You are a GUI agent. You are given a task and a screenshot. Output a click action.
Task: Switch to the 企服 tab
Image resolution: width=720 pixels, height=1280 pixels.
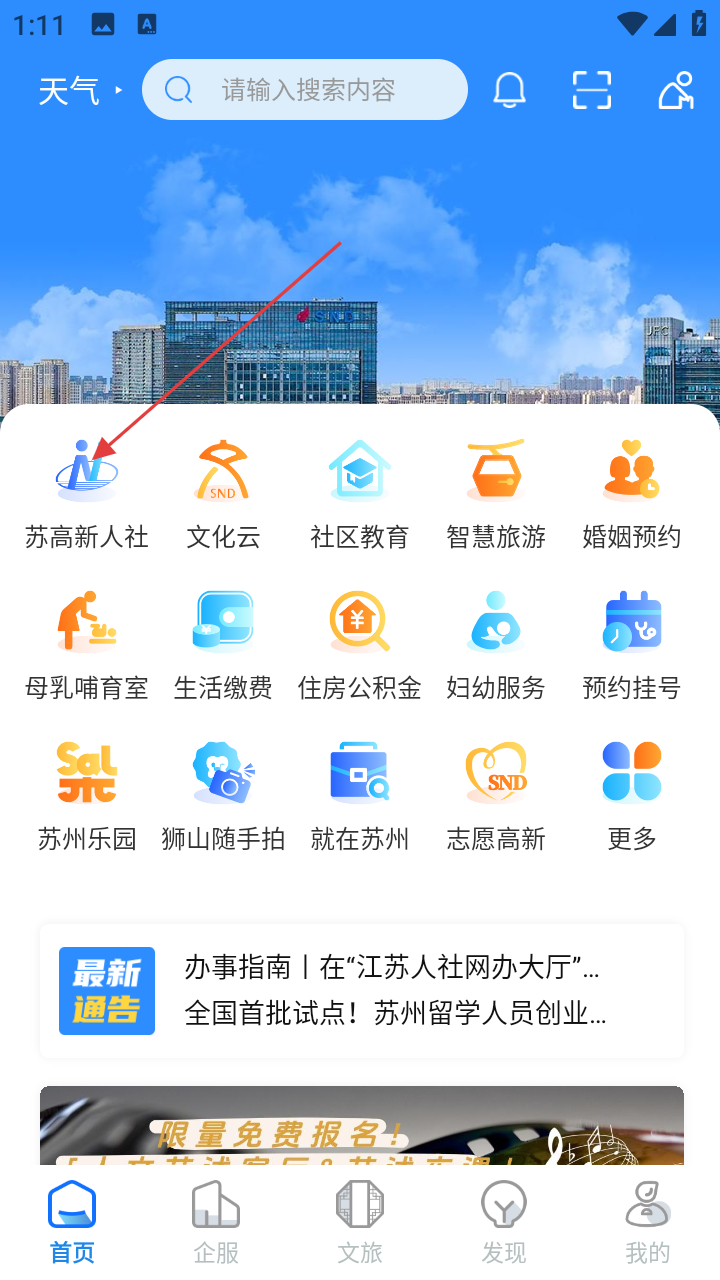(x=216, y=1220)
